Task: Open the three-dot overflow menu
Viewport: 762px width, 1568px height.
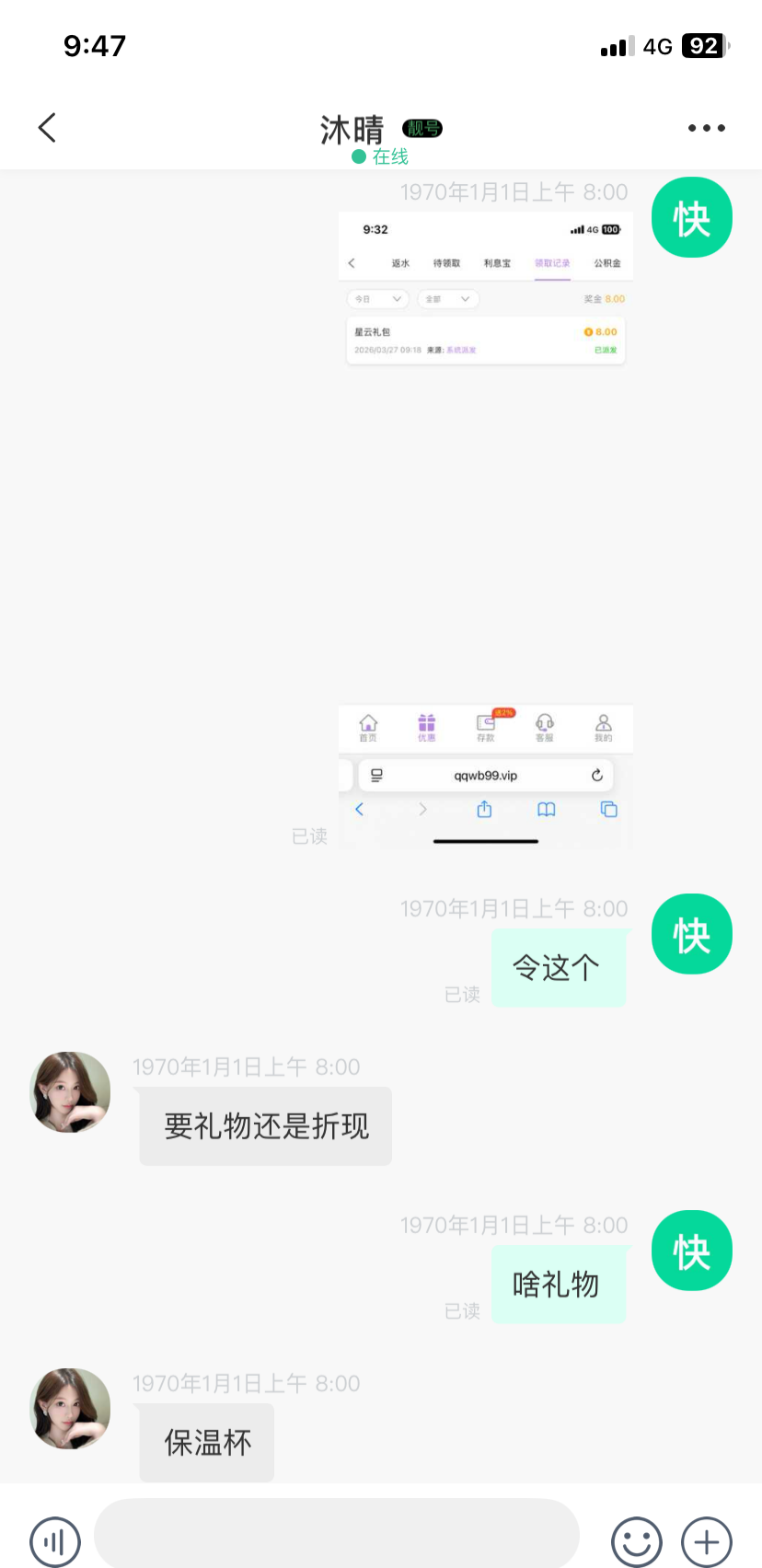Action: point(706,128)
